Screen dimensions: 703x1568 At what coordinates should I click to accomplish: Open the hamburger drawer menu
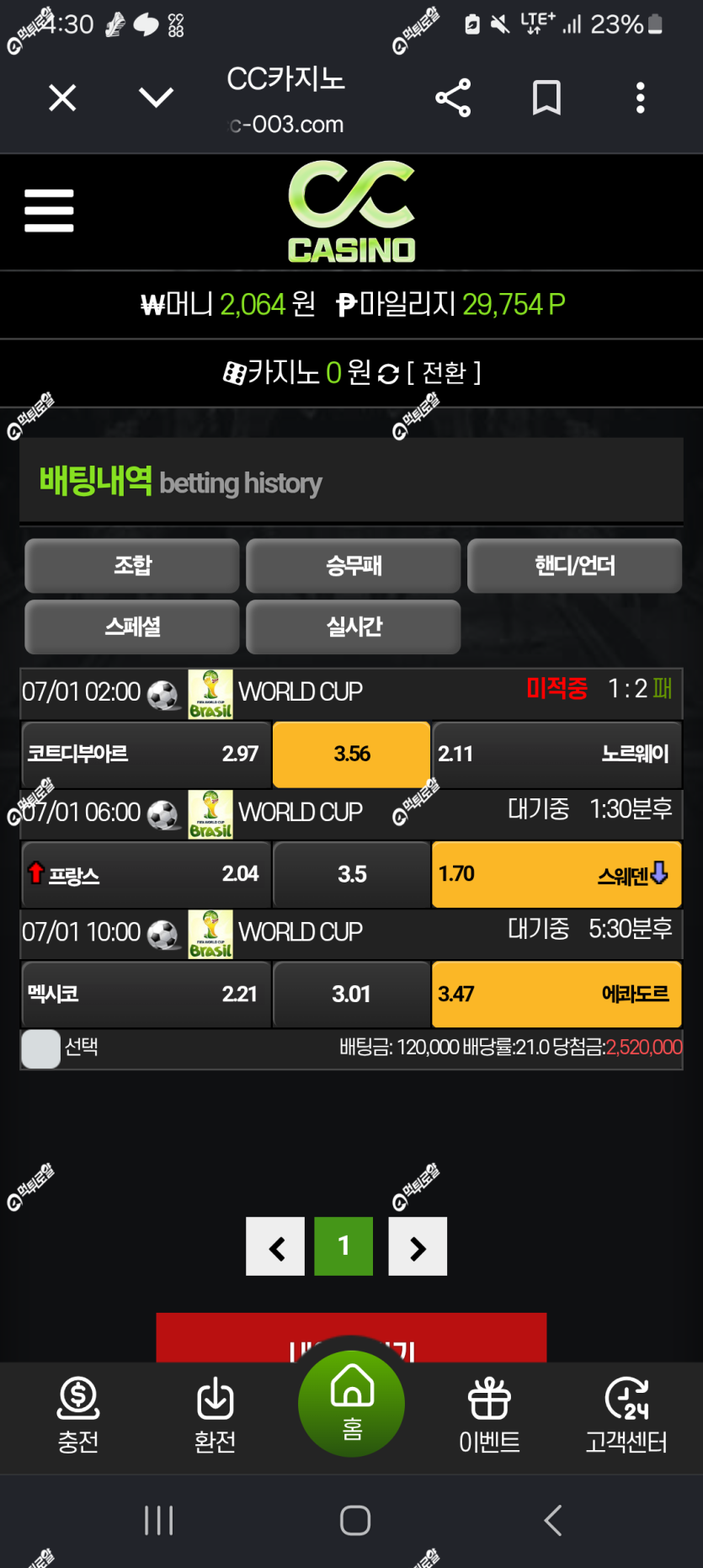pos(49,211)
